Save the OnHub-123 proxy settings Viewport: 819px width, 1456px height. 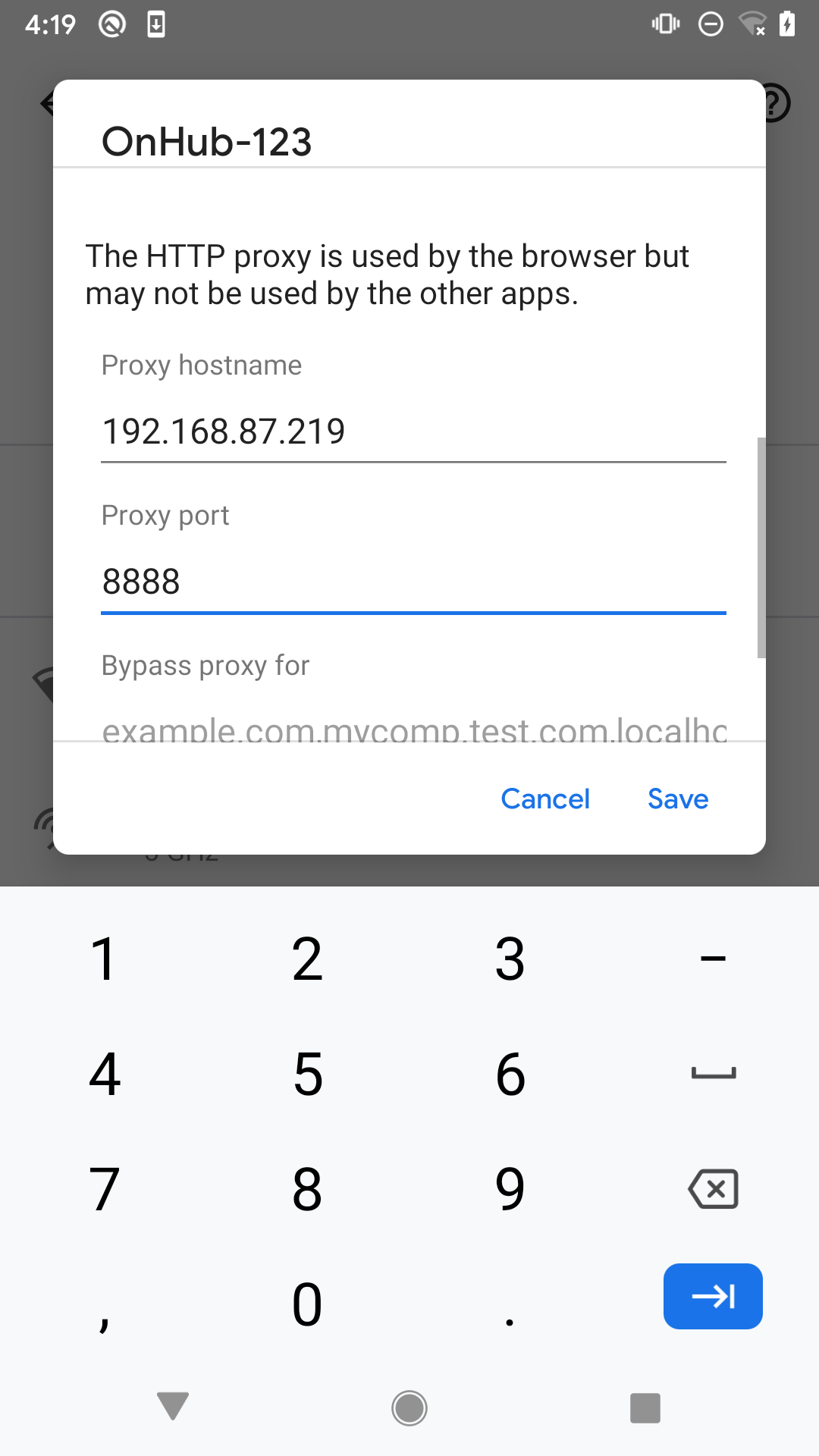tap(678, 799)
